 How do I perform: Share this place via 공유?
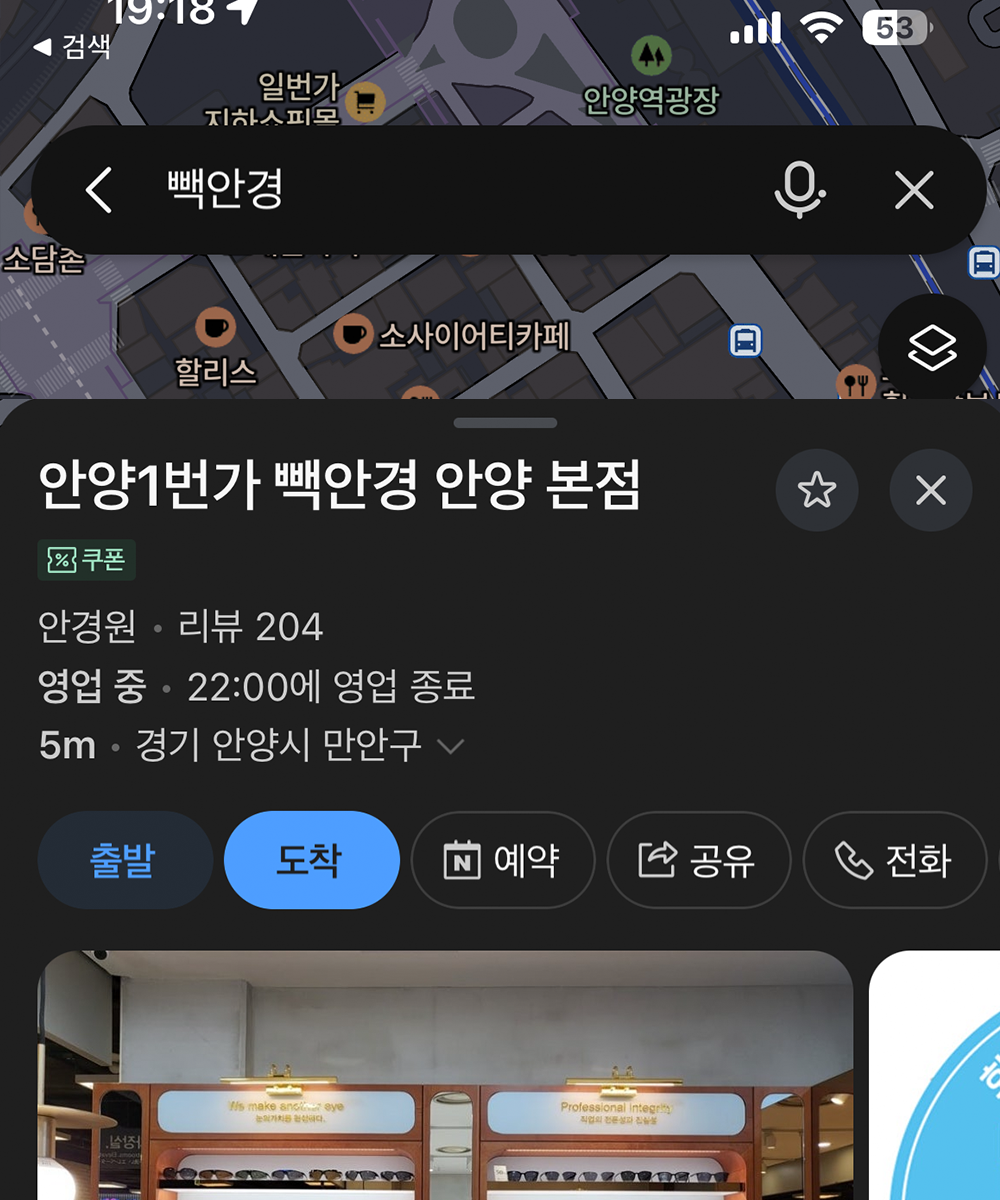coord(699,860)
